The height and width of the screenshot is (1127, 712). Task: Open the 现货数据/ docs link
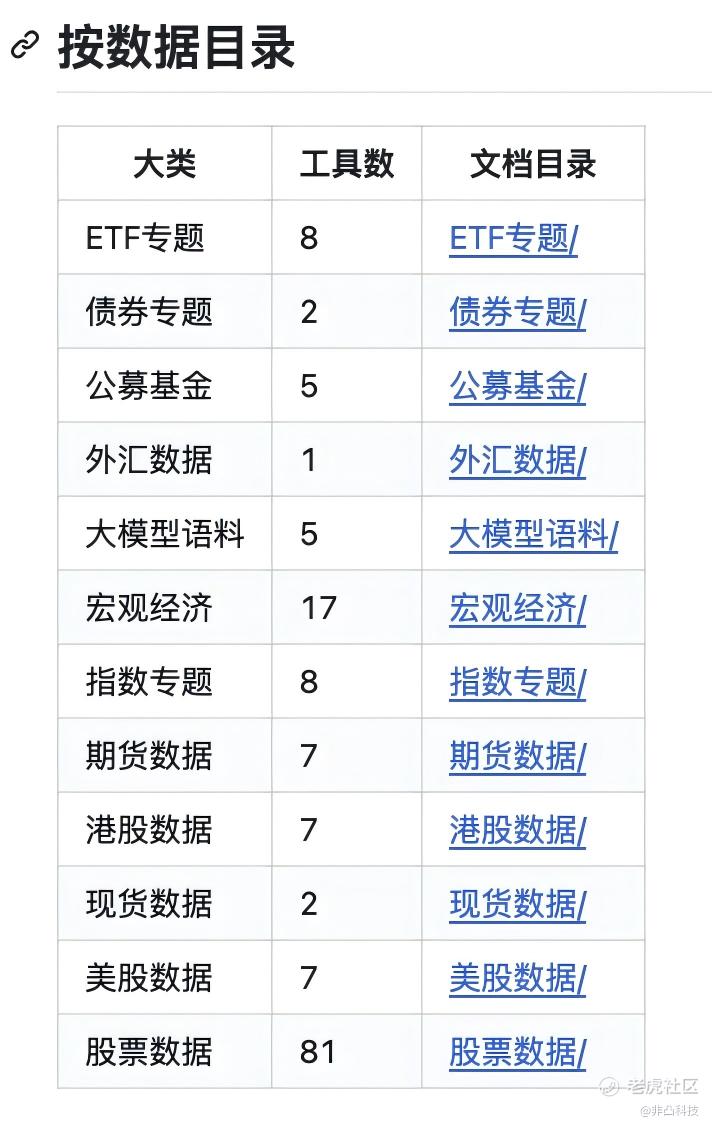click(517, 905)
